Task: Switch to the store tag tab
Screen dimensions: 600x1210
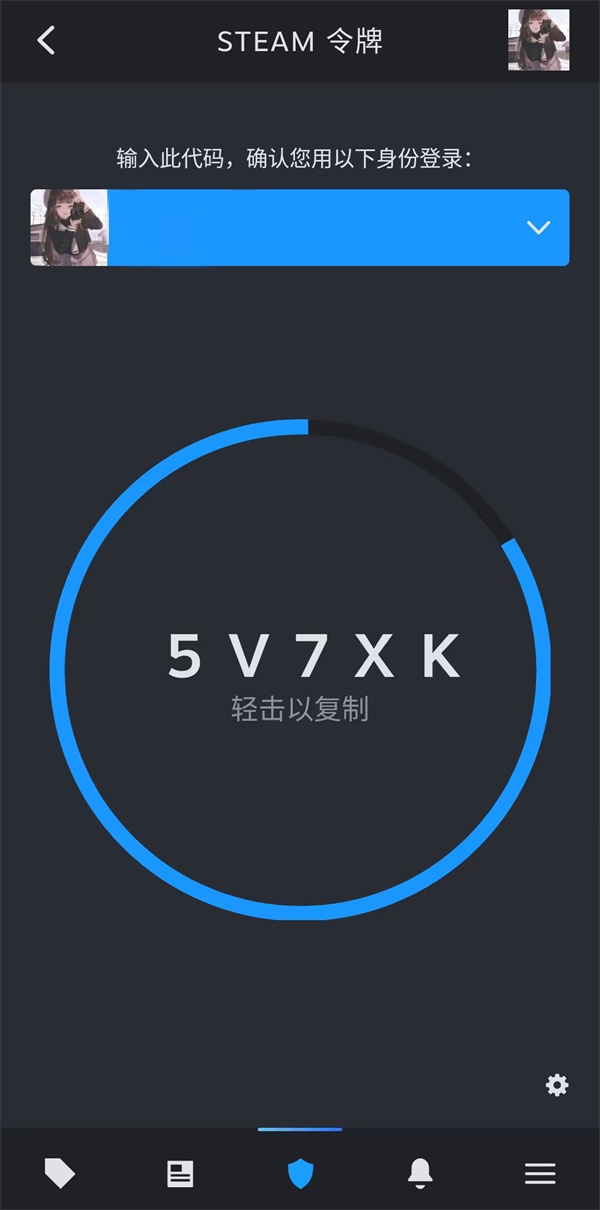Action: click(60, 1173)
